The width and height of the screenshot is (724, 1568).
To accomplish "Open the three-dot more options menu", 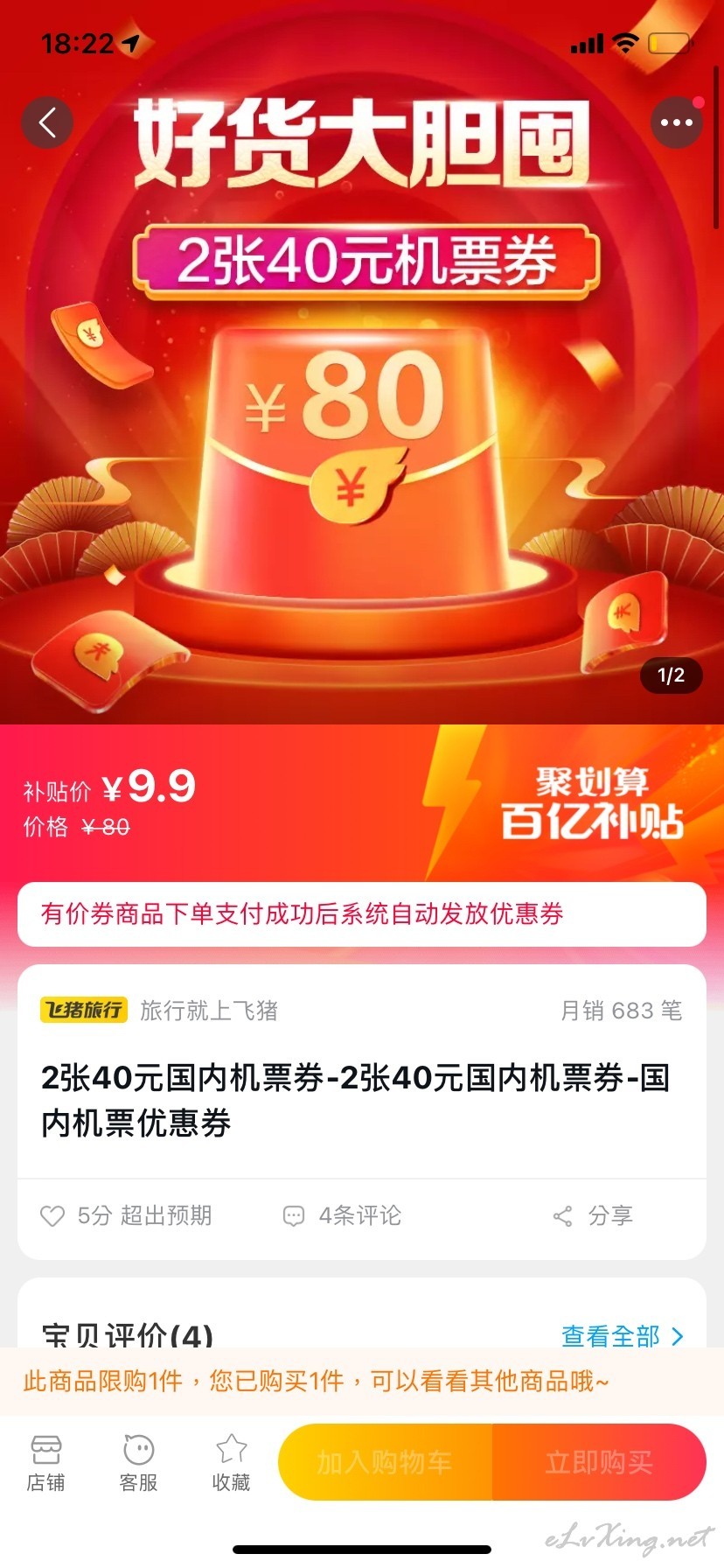I will [x=677, y=122].
